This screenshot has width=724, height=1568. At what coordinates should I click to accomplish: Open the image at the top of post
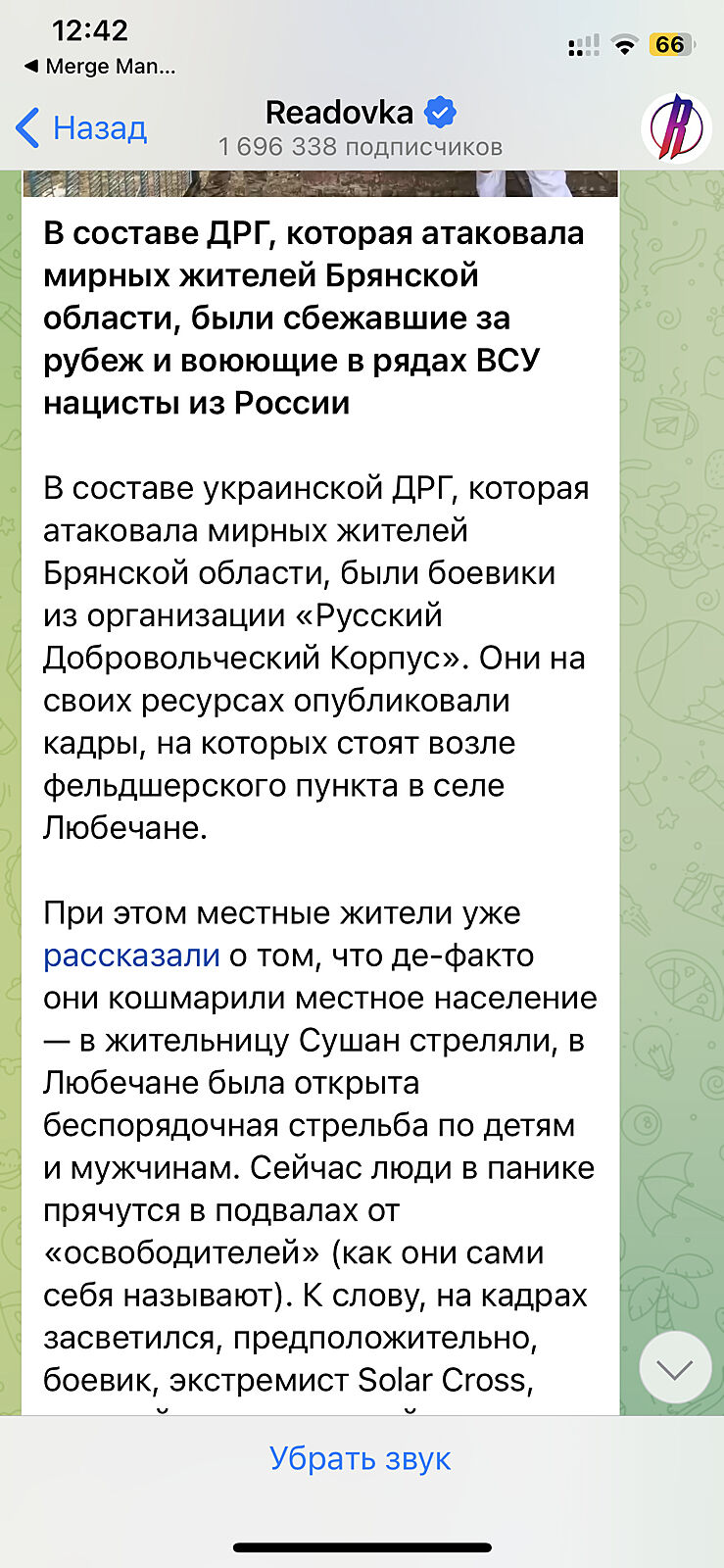click(320, 183)
